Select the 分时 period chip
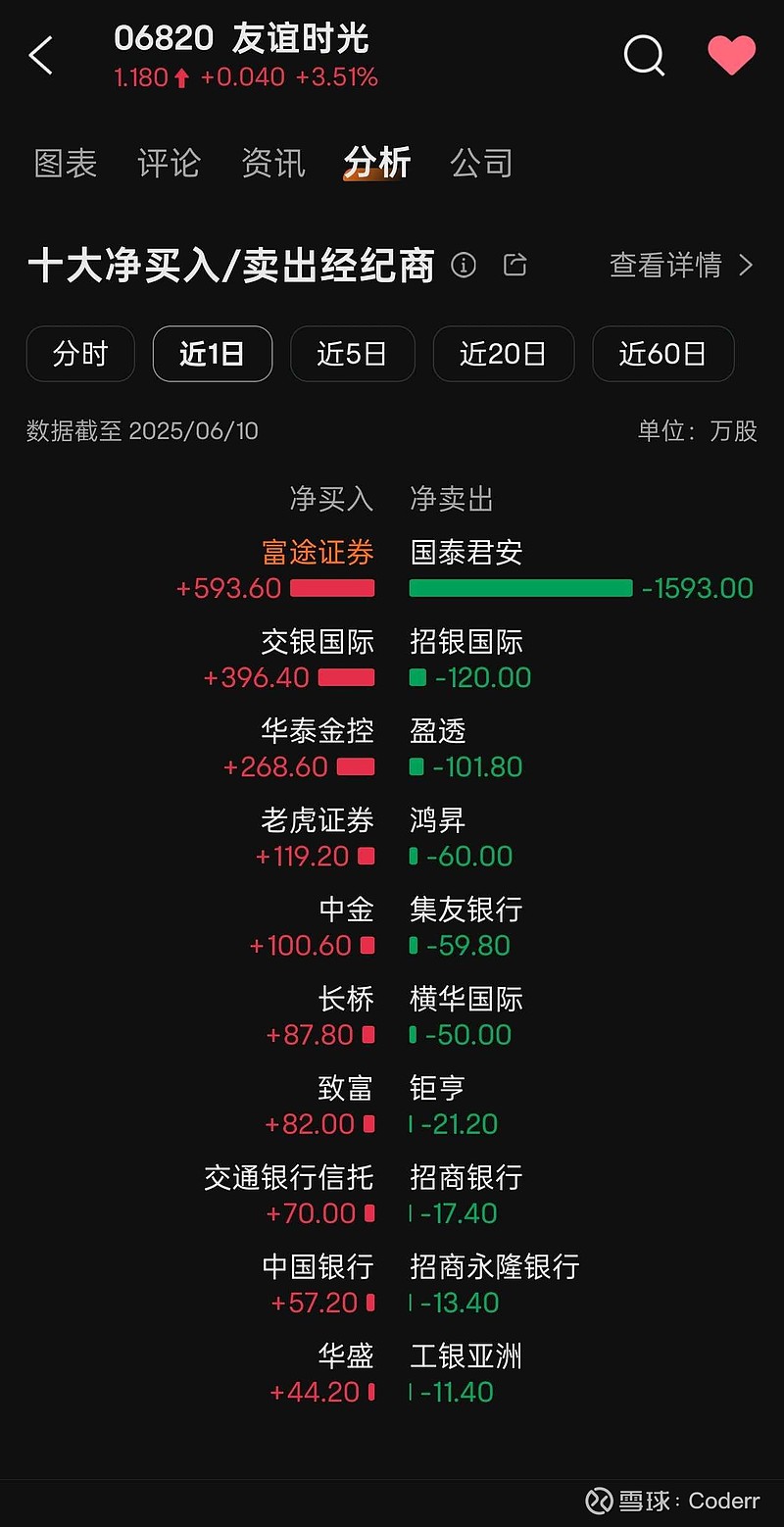This screenshot has width=784, height=1527. [x=80, y=354]
